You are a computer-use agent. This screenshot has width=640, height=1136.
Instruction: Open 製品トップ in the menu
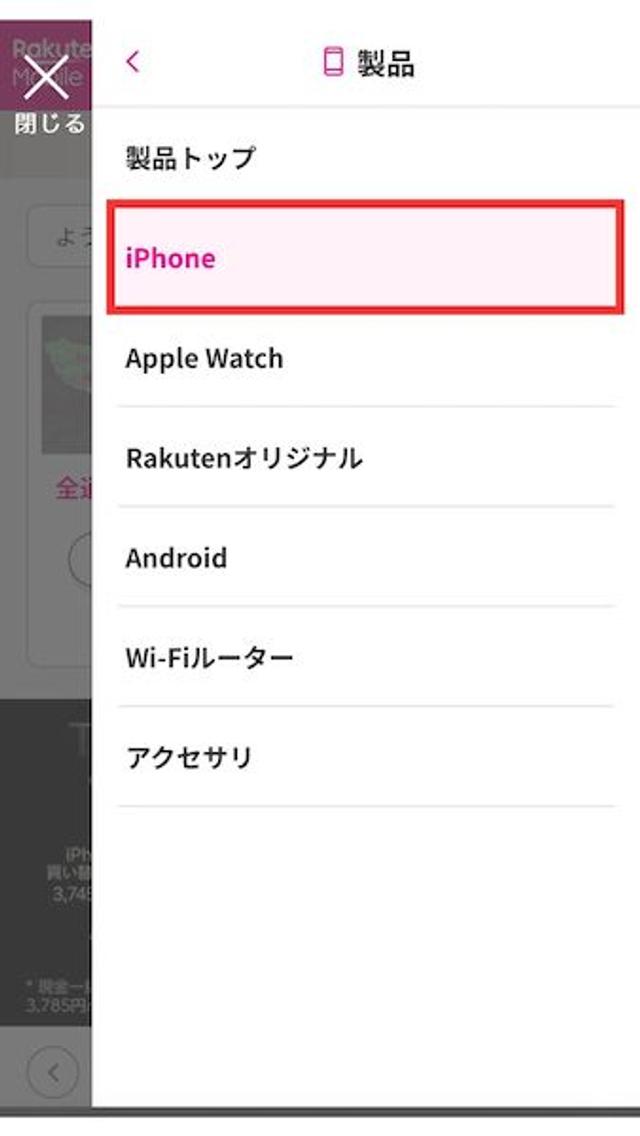click(x=365, y=158)
